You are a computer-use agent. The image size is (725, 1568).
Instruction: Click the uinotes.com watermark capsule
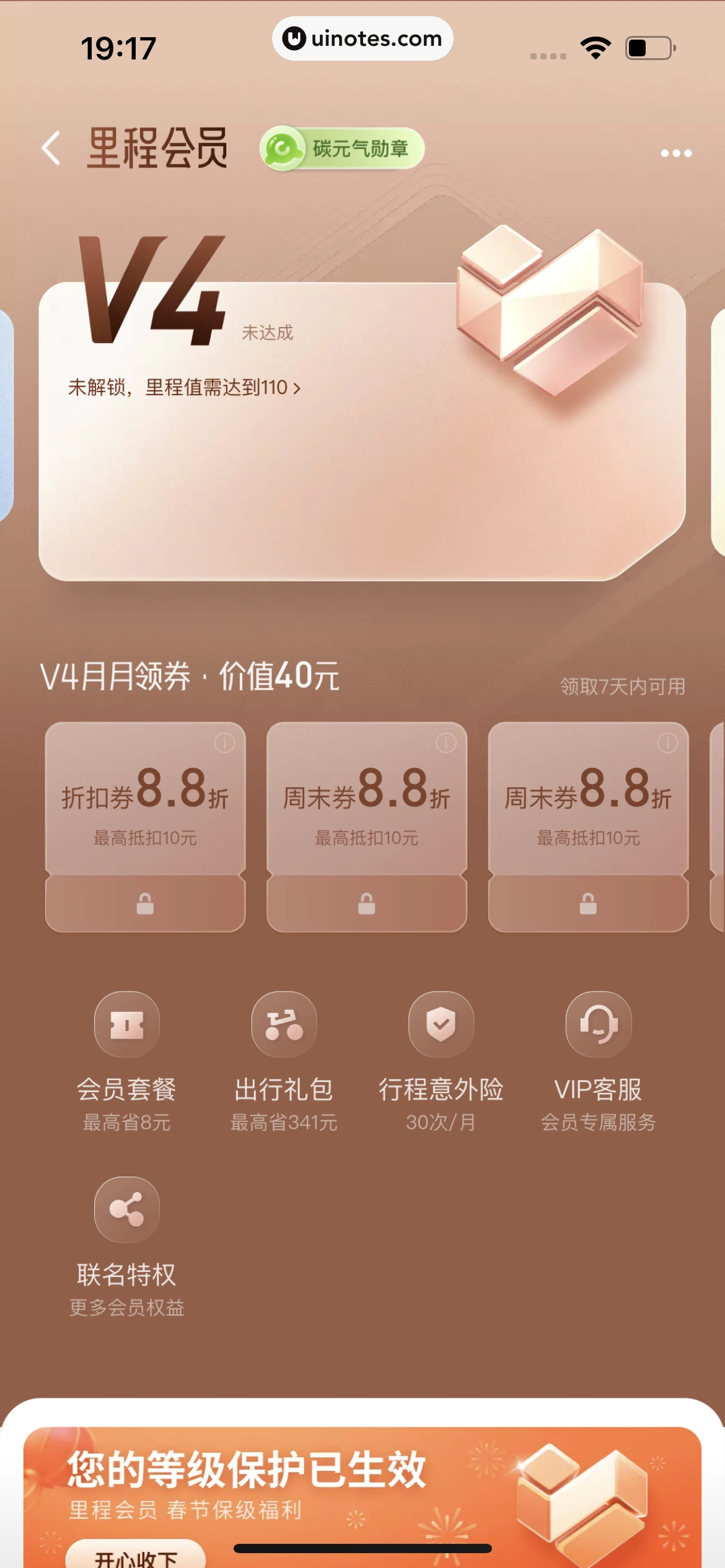pyautogui.click(x=362, y=39)
